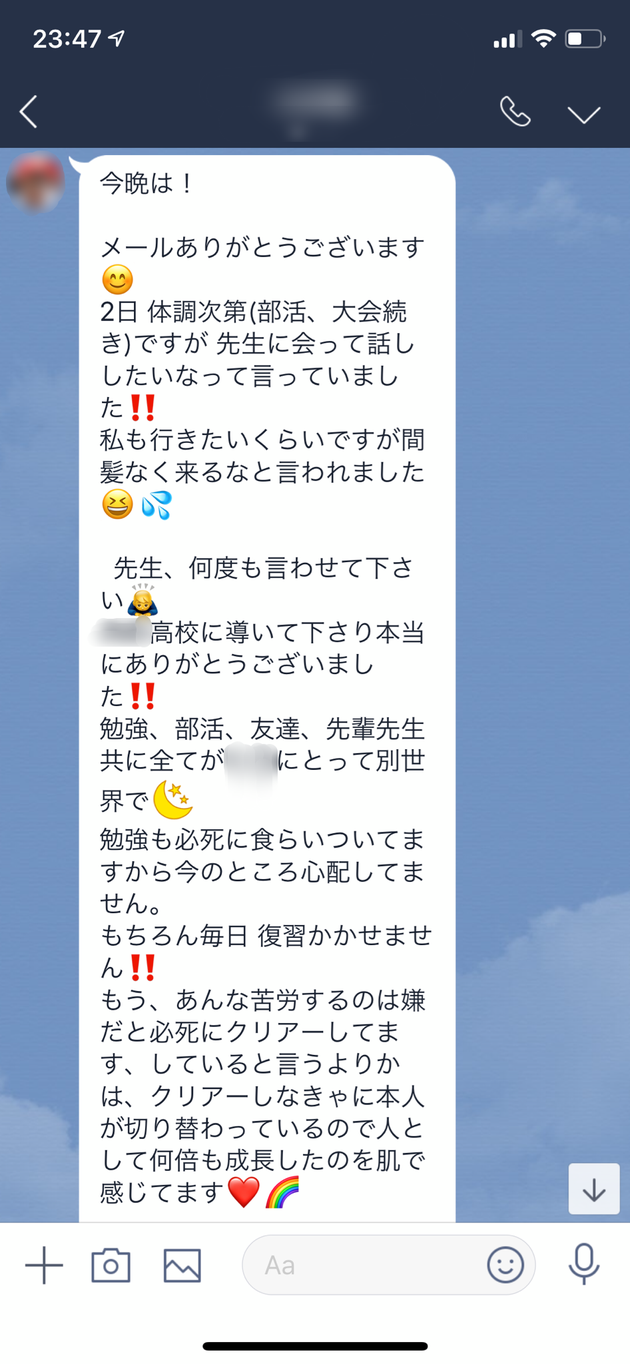Screen dimensions: 630x1364
Task: Open the plus attachment menu
Action: tap(44, 1265)
